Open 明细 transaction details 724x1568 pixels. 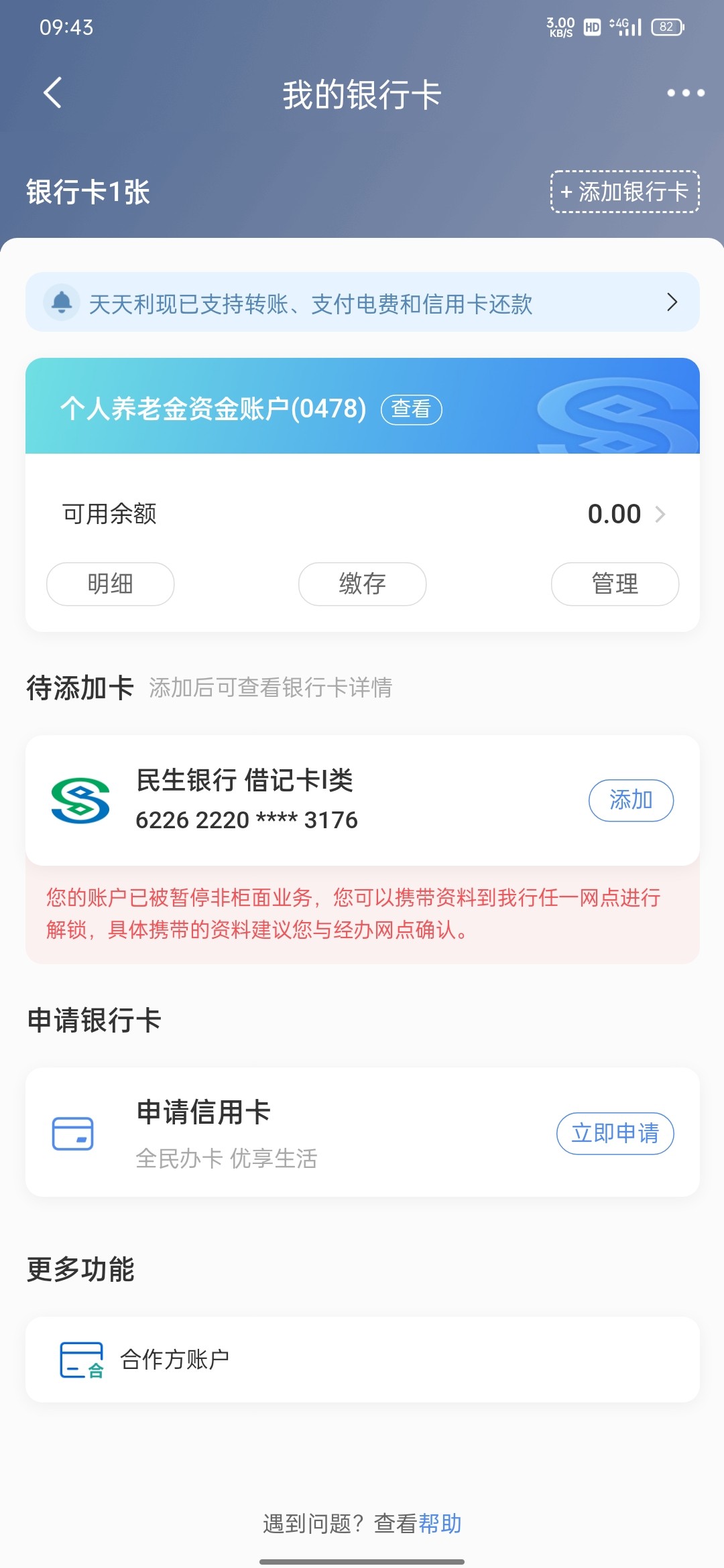coord(111,584)
